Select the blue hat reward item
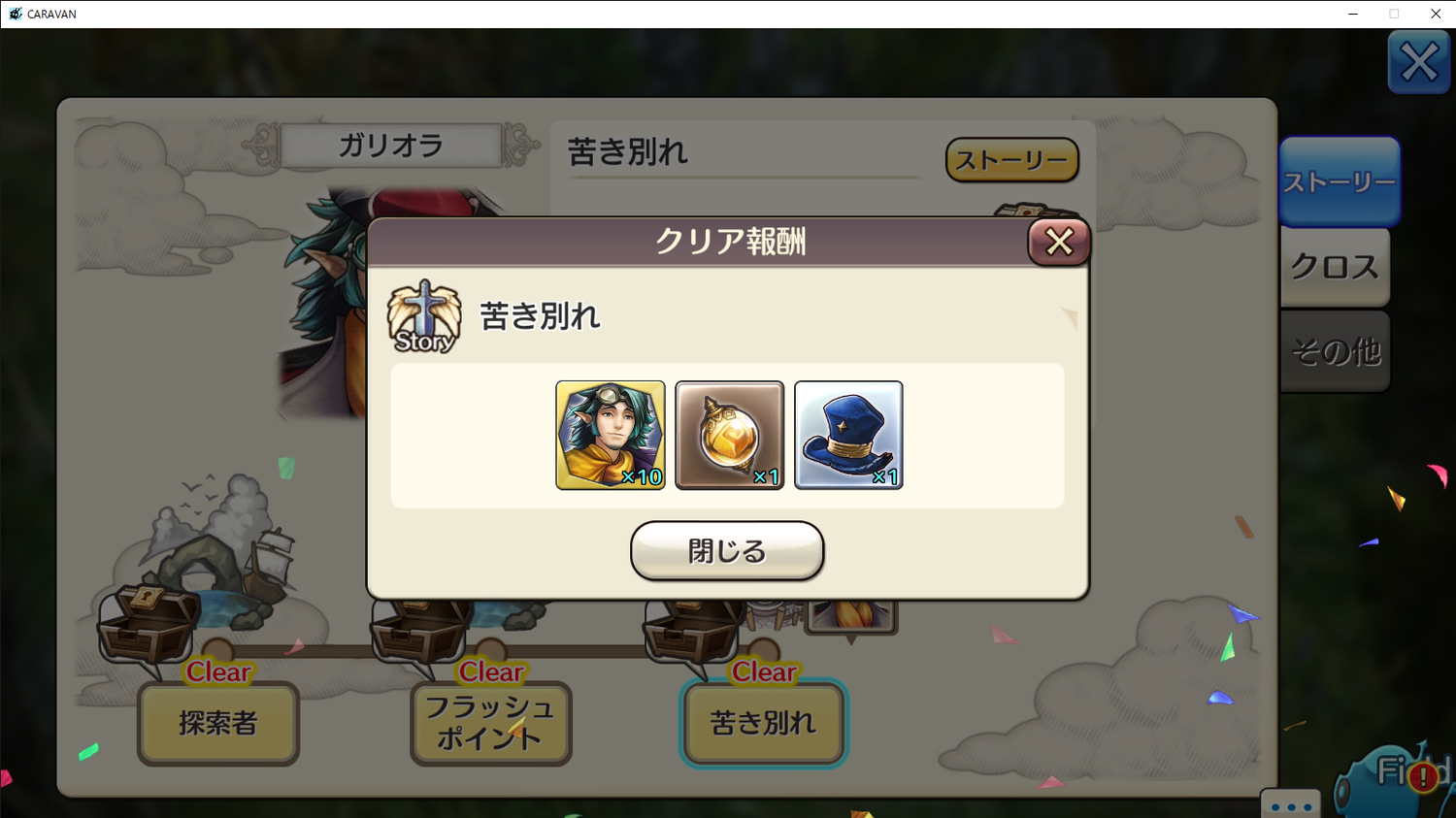 pyautogui.click(x=848, y=435)
